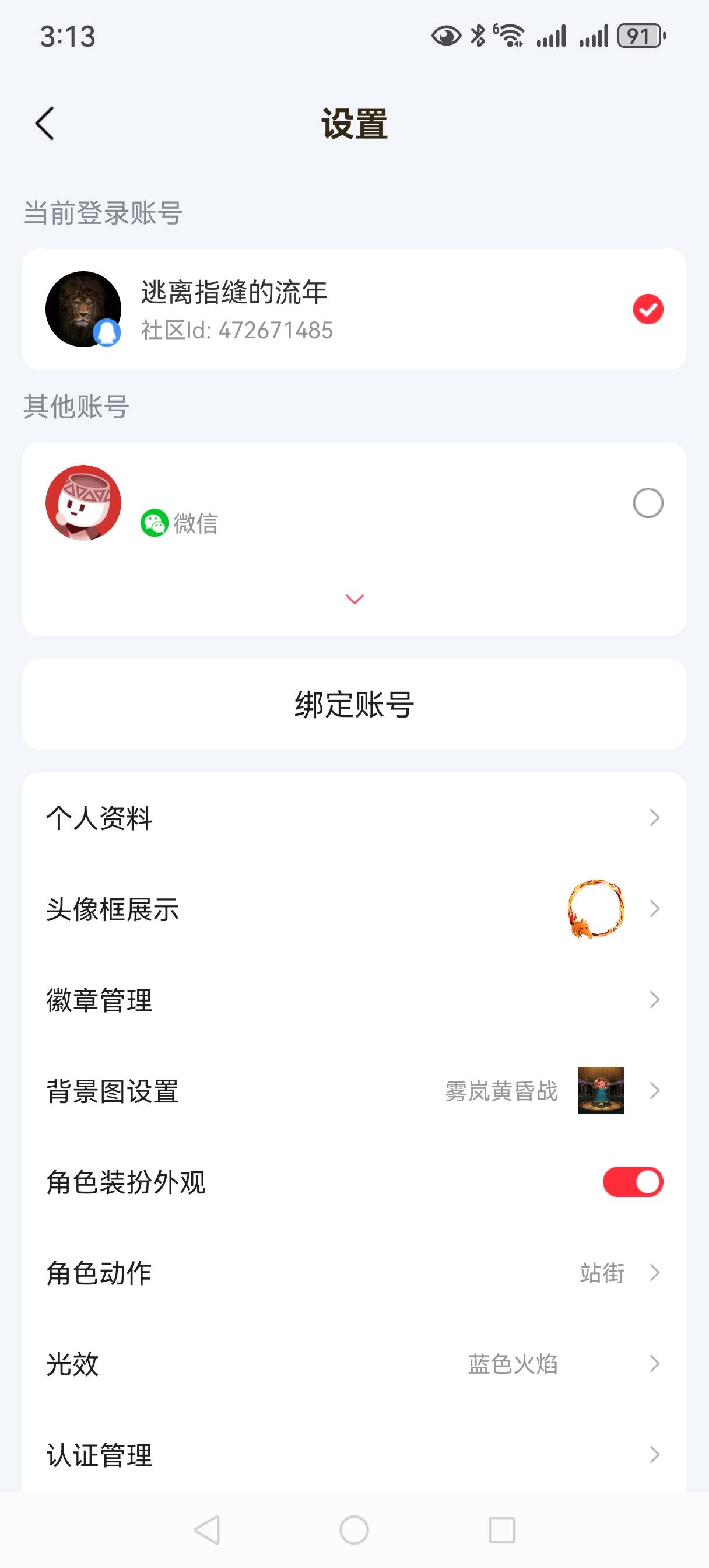Click the back arrow in the title bar
Image resolution: width=709 pixels, height=1568 pixels.
(45, 123)
